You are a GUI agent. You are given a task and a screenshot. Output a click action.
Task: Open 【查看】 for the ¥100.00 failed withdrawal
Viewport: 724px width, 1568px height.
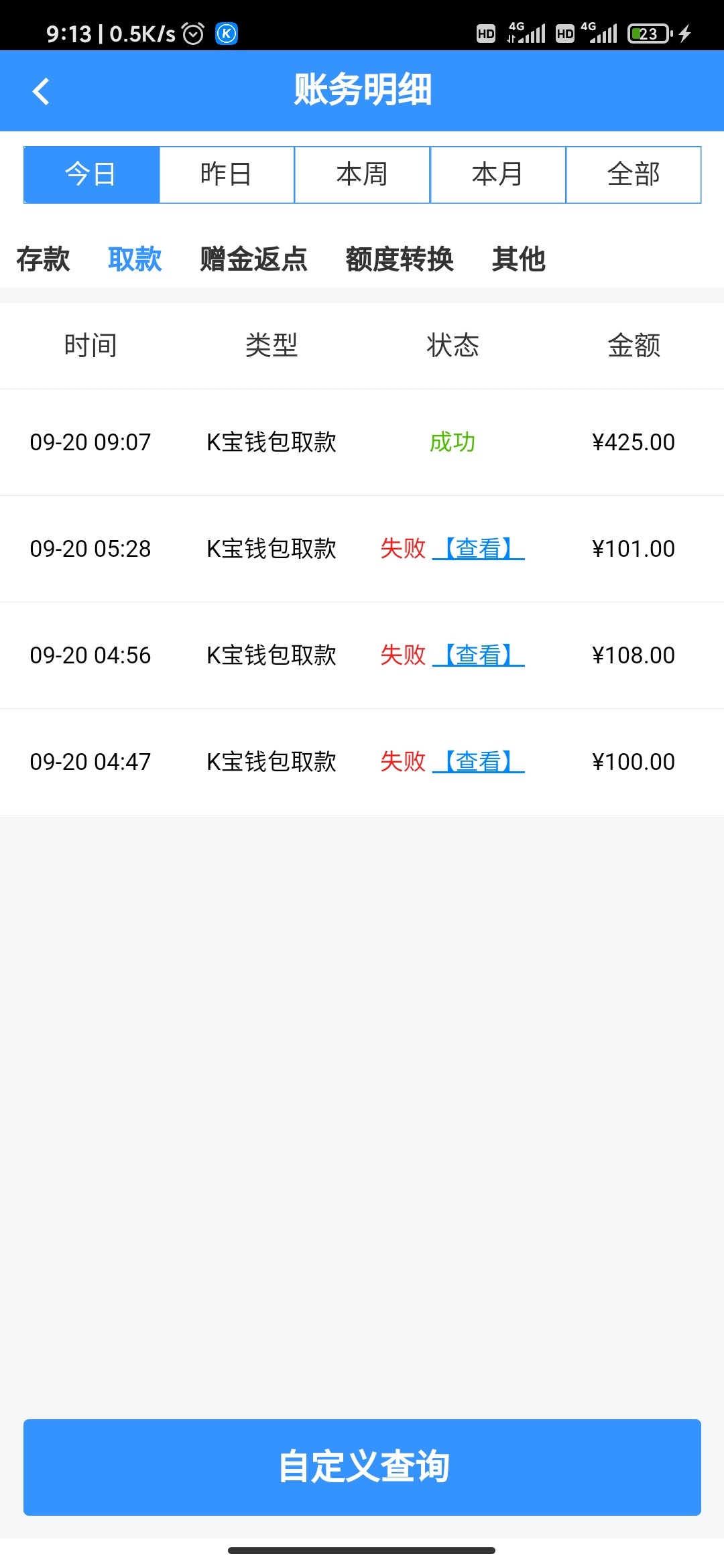(x=479, y=762)
